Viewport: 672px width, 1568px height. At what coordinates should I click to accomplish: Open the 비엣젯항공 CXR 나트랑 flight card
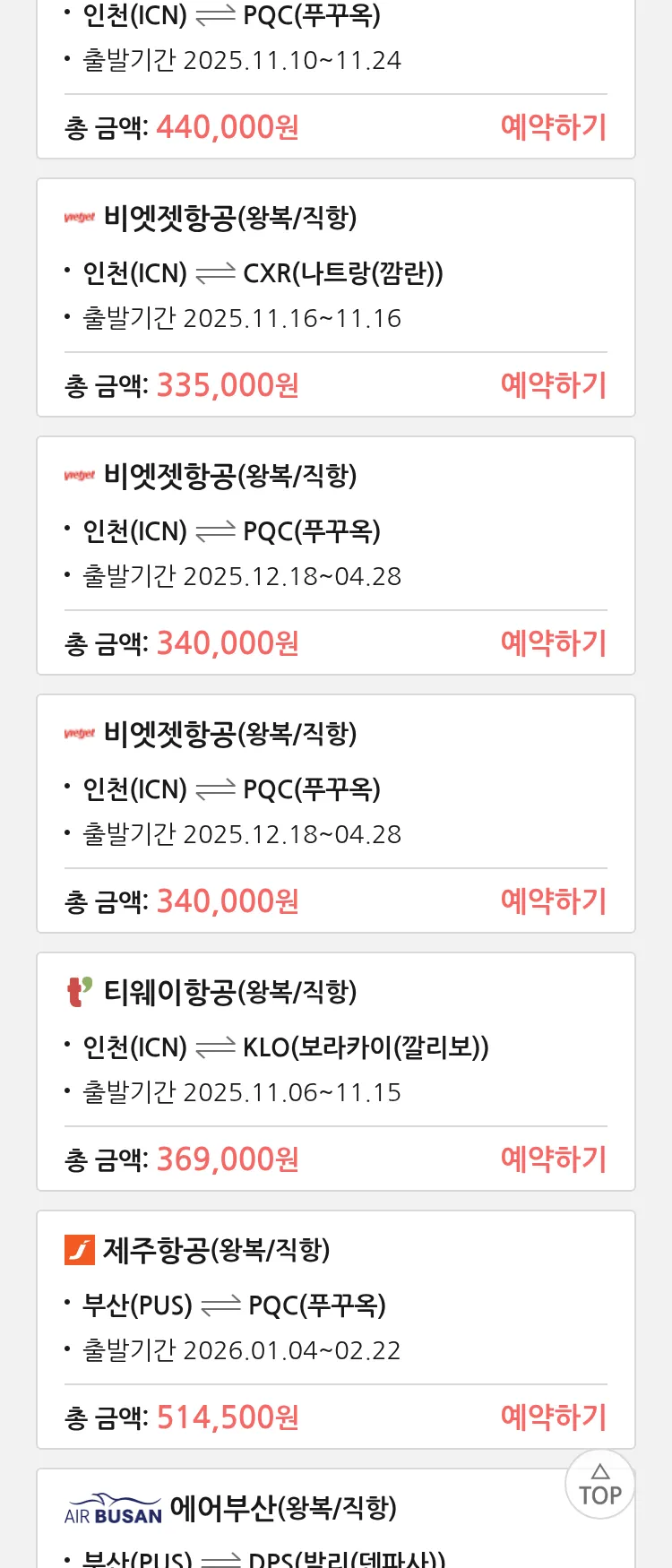pos(335,273)
